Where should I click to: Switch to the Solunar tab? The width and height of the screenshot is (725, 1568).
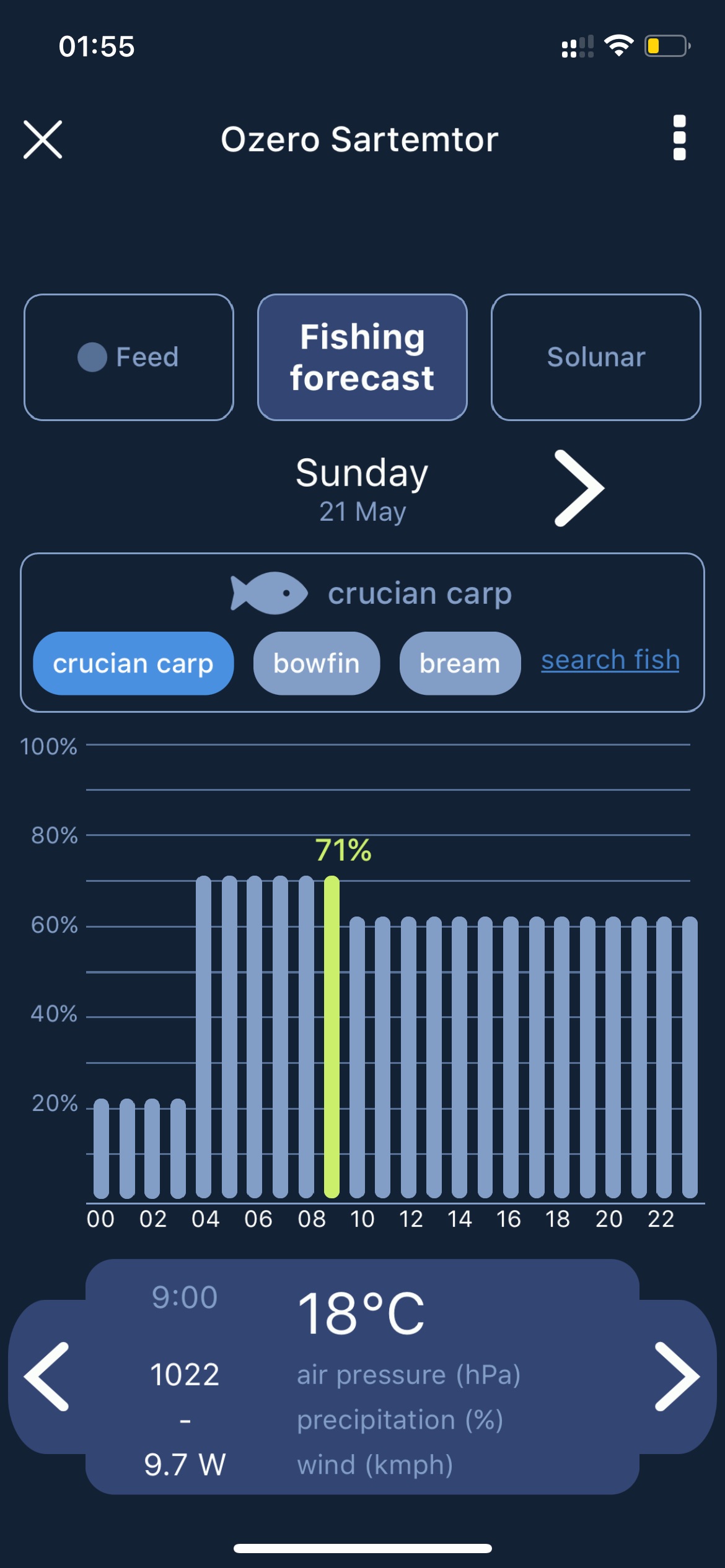click(596, 357)
